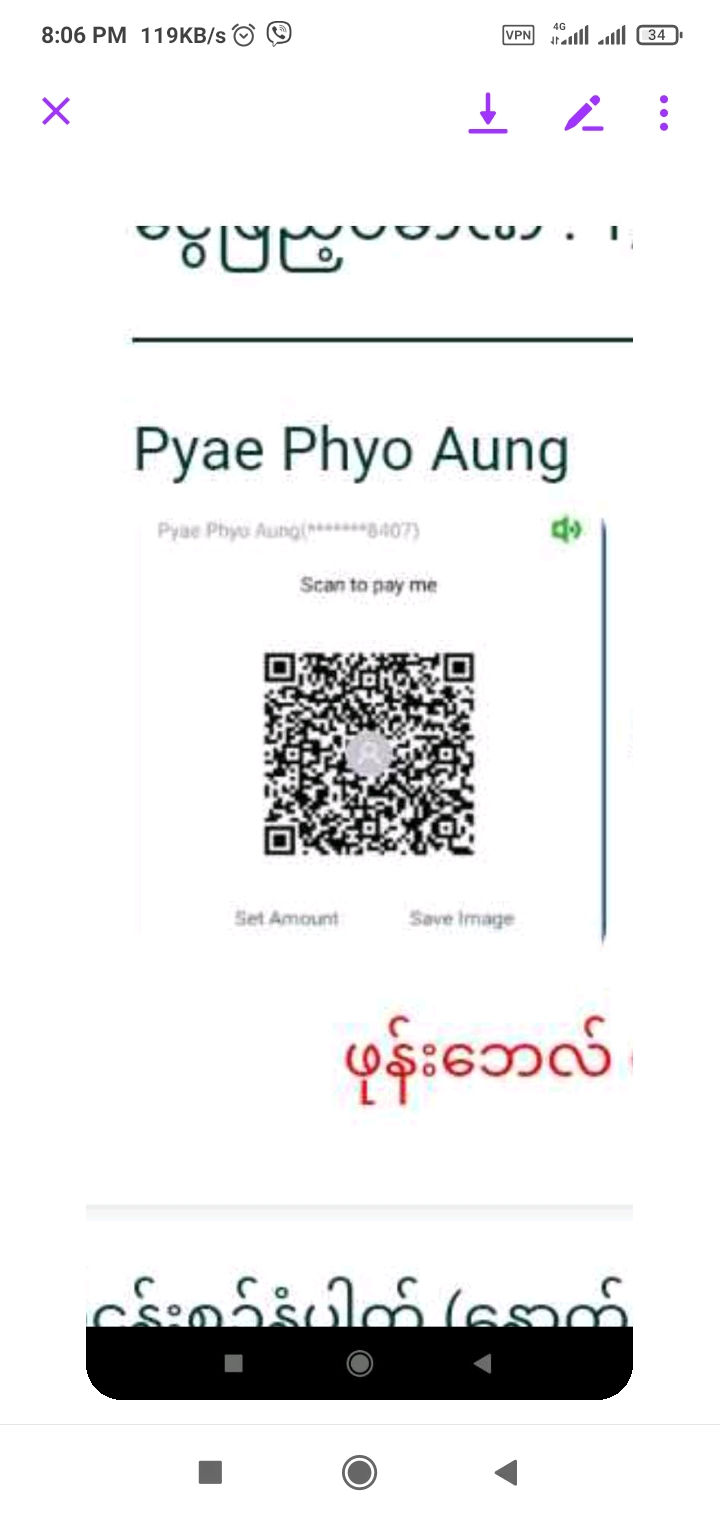Open the overflow menu

(664, 113)
